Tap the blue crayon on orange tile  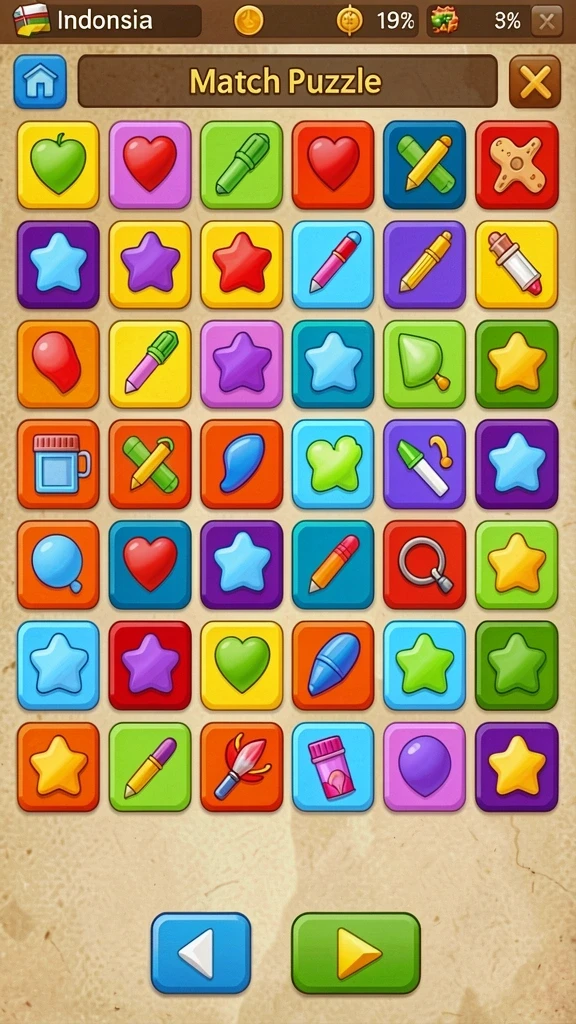tap(333, 665)
